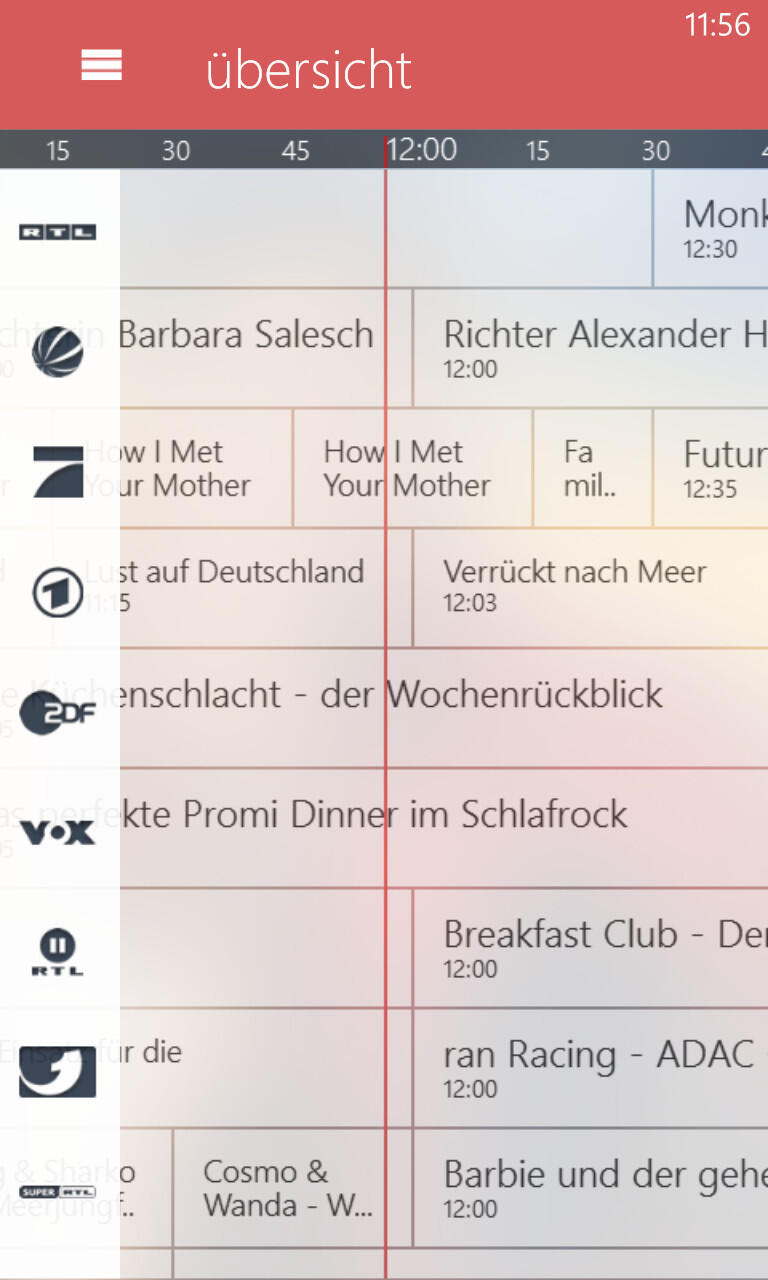Open Breakfast Club program details

590,948
